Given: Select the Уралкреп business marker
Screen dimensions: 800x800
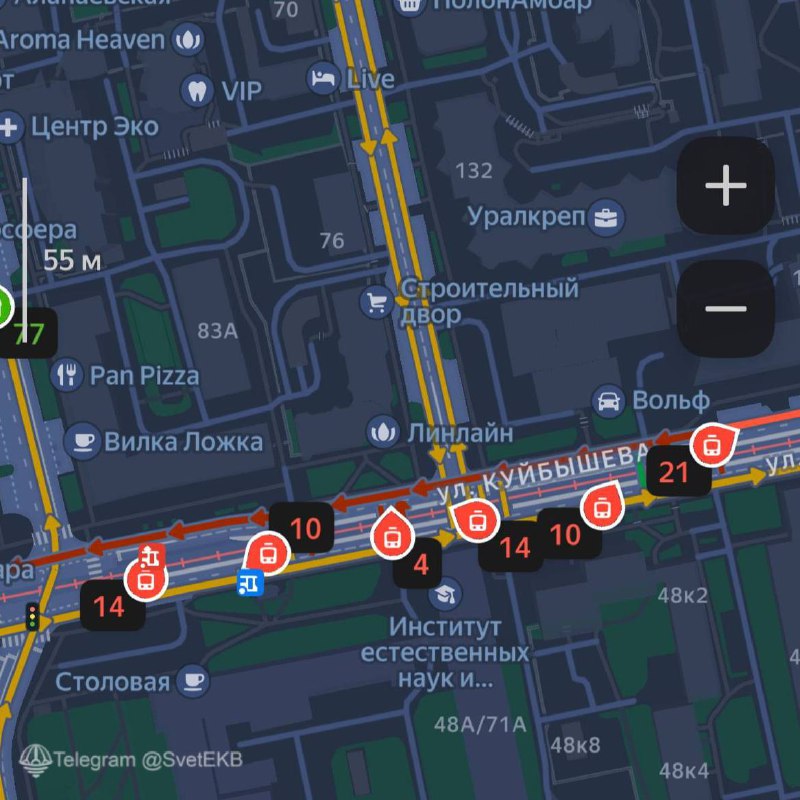Looking at the screenshot, I should 606,216.
